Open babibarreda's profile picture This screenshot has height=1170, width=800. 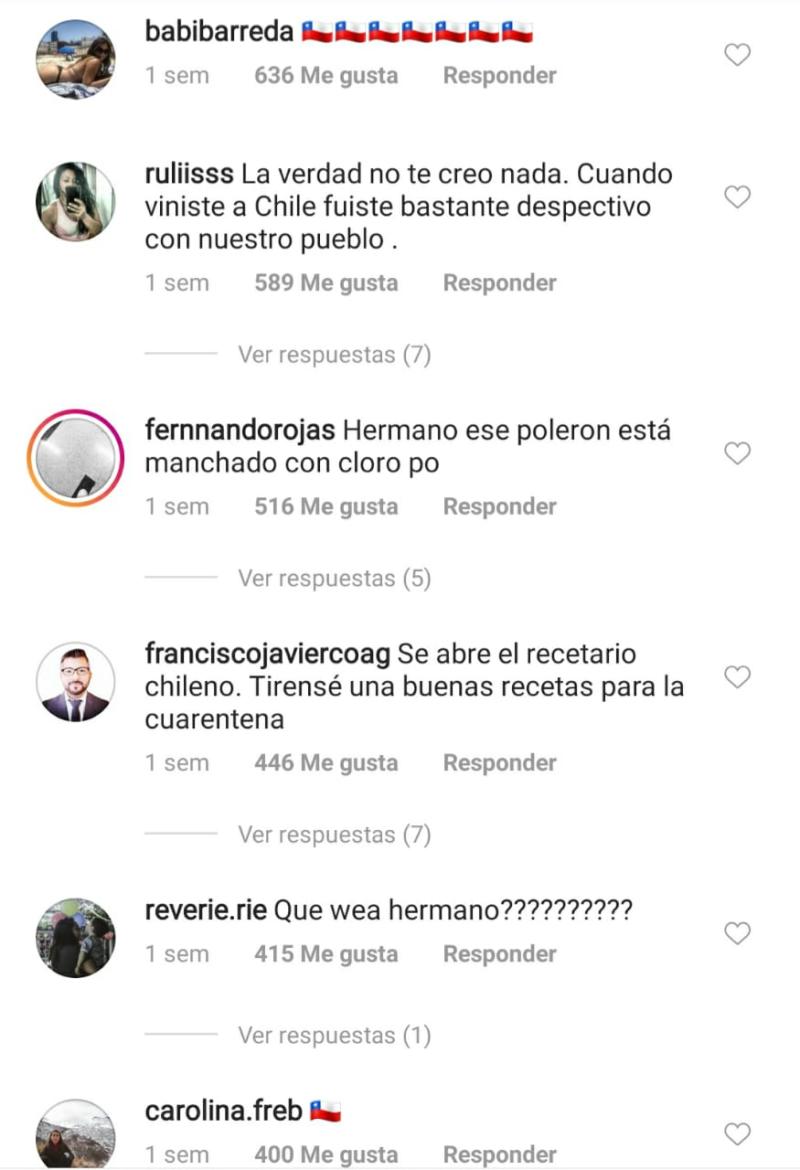click(76, 59)
